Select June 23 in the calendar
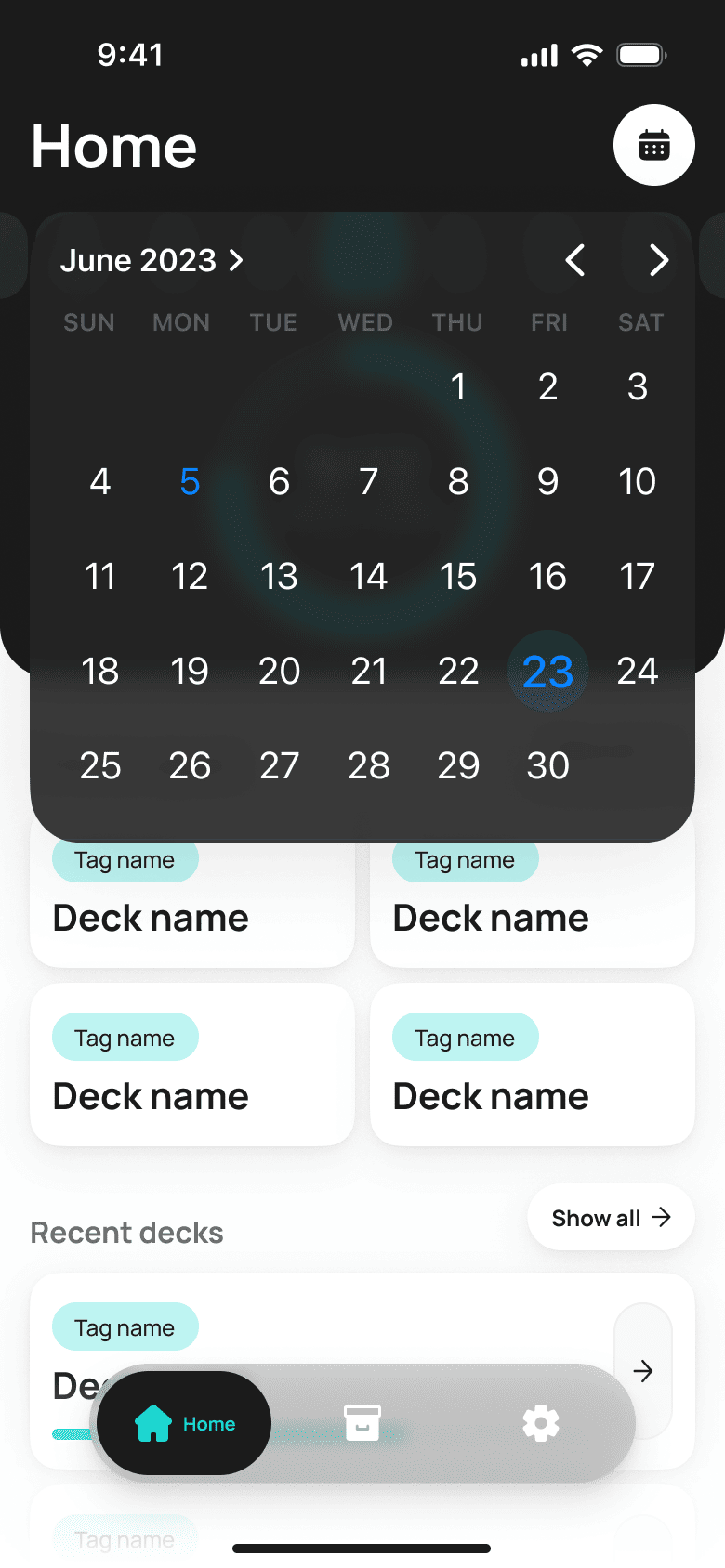This screenshot has width=725, height=1568. 548,671
